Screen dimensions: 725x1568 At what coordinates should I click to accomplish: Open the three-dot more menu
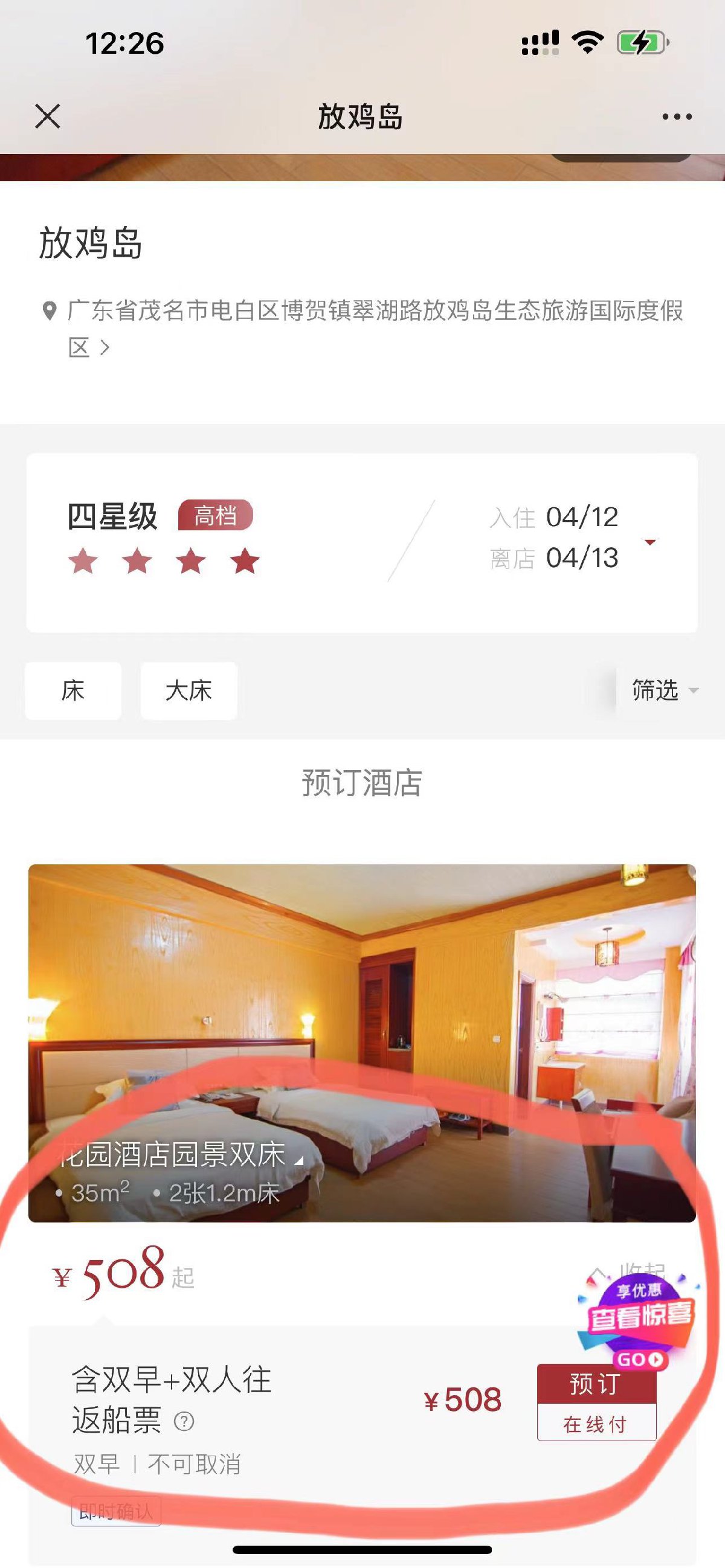(x=677, y=116)
